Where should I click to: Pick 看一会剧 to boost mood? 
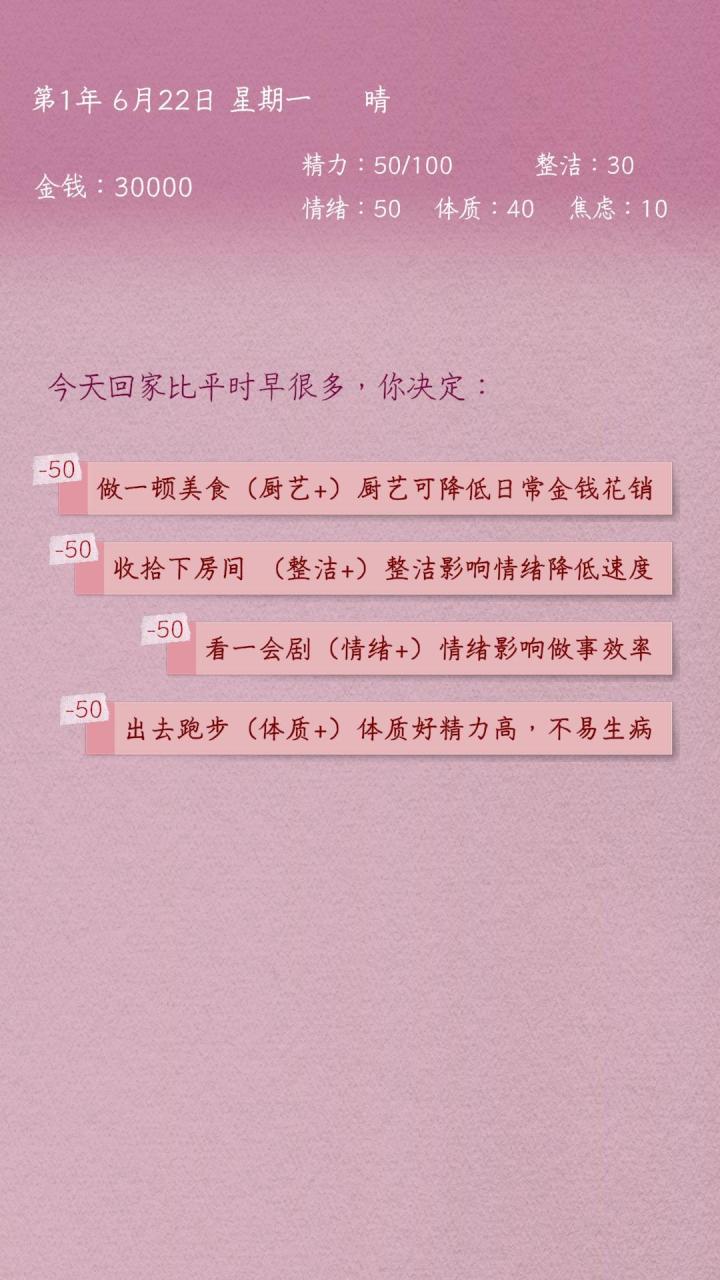pos(428,649)
